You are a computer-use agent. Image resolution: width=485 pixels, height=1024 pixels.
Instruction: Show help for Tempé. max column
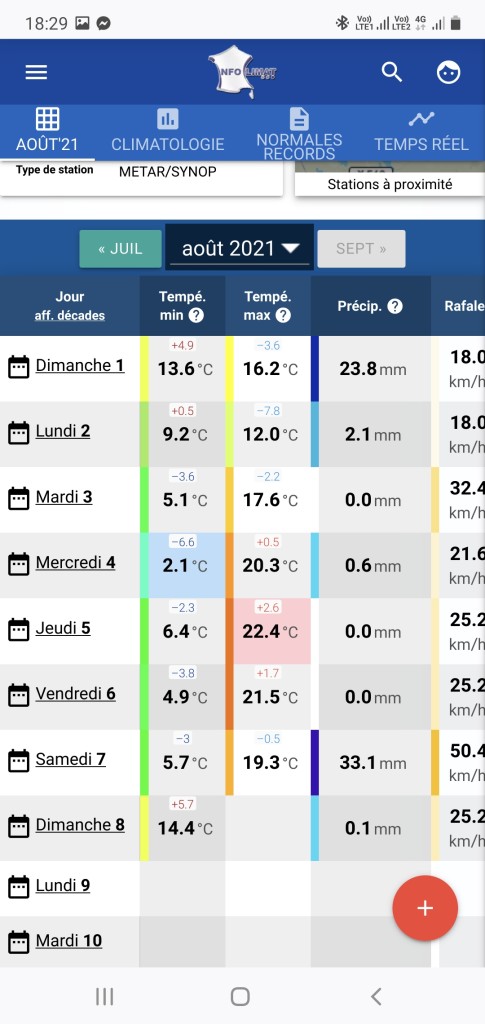tap(283, 315)
